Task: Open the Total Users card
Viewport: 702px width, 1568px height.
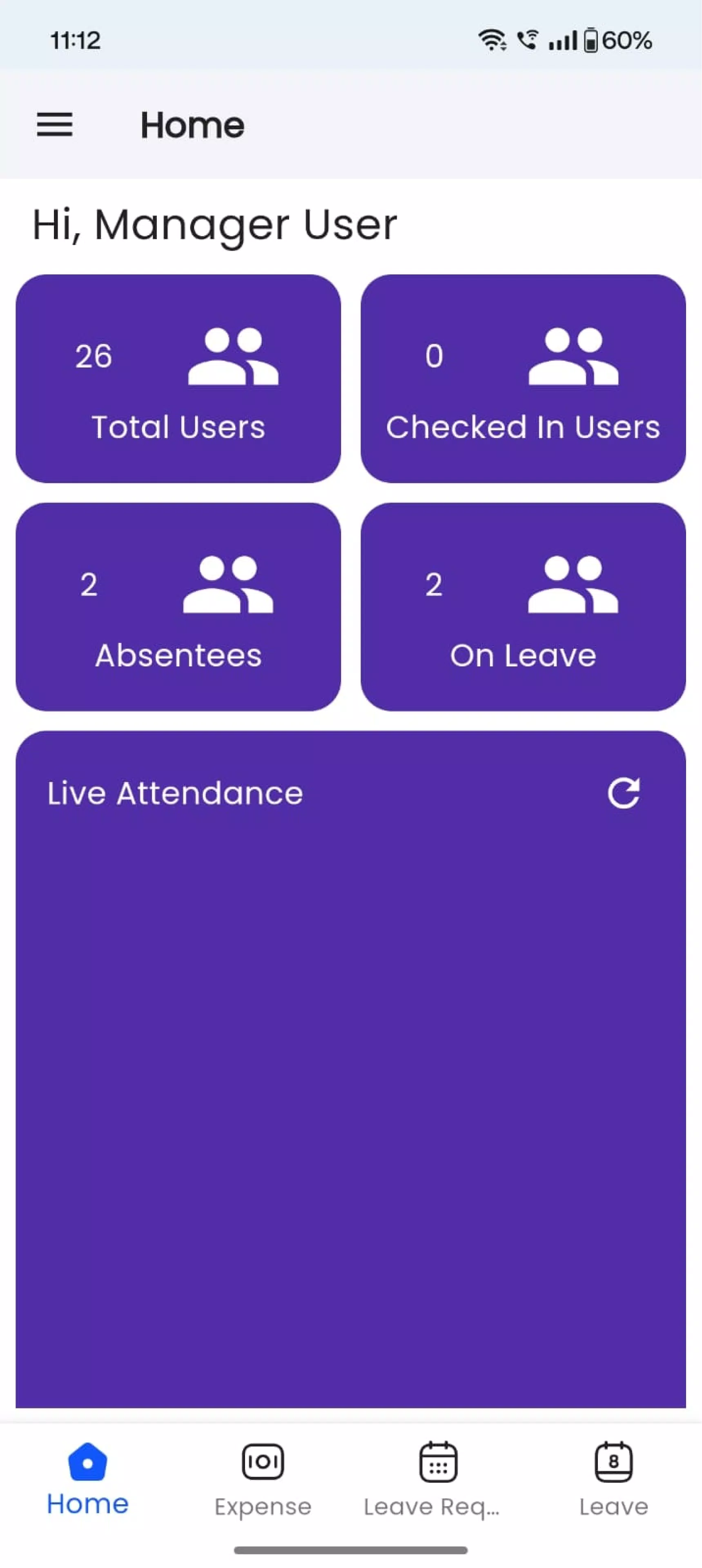Action: pyautogui.click(x=178, y=379)
